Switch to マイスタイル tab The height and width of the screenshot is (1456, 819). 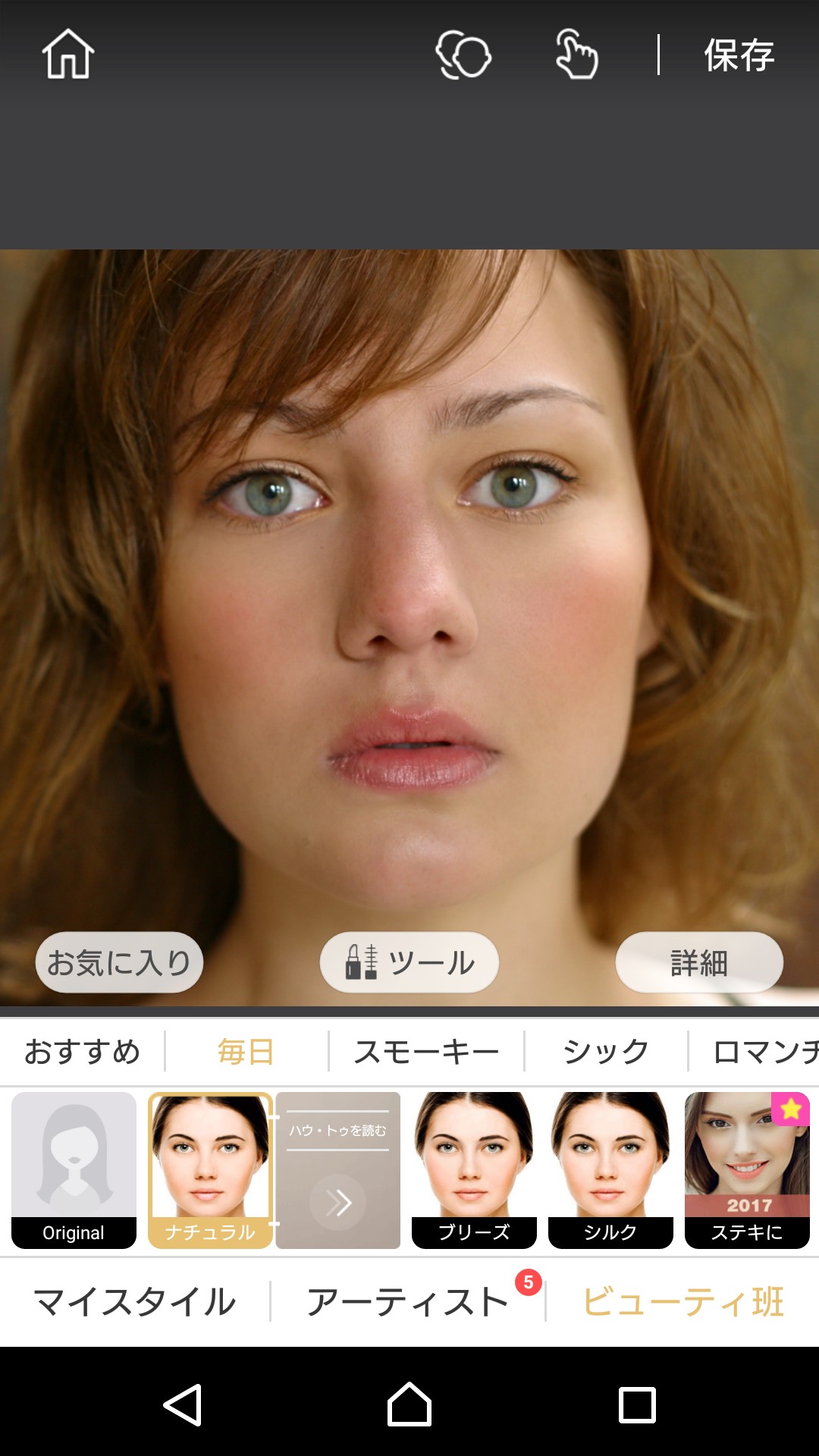[135, 1302]
